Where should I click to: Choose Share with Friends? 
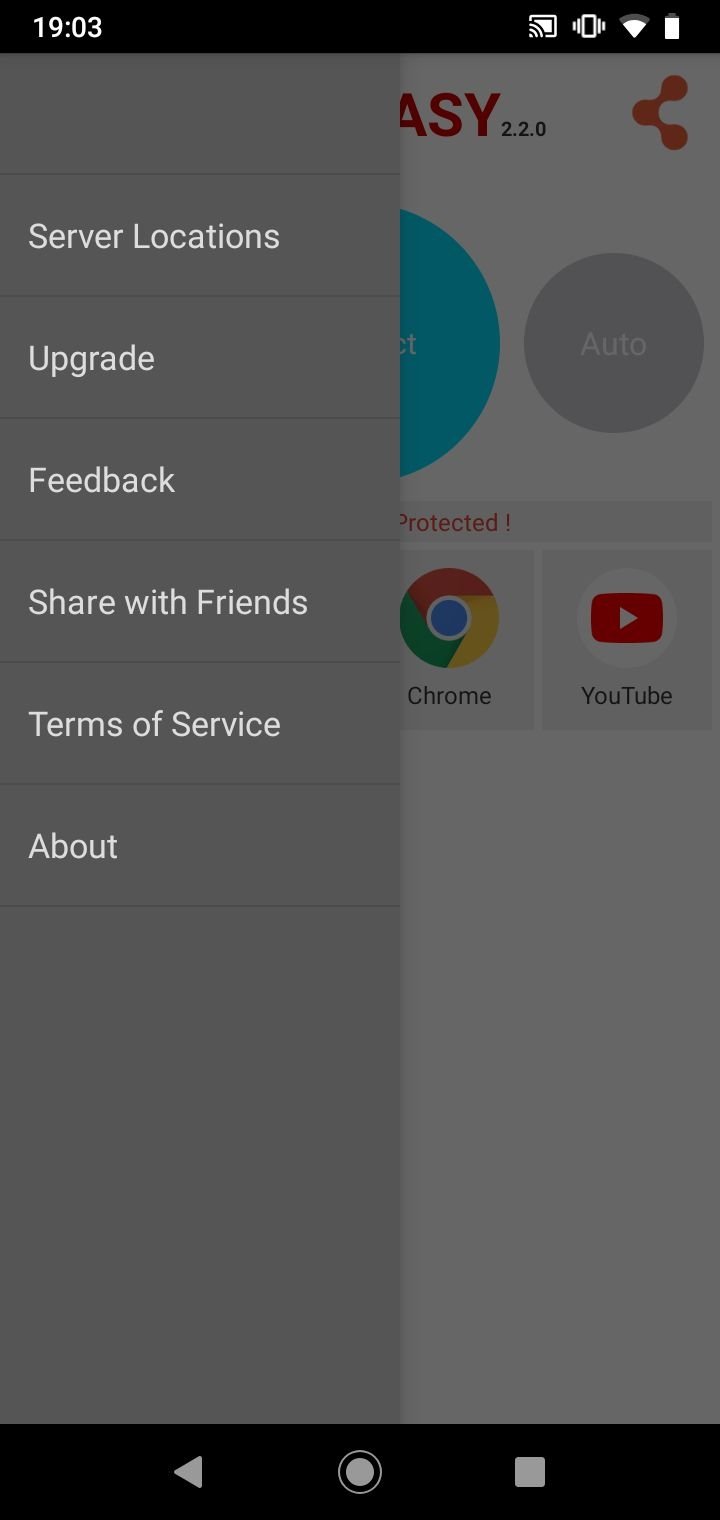click(x=168, y=603)
